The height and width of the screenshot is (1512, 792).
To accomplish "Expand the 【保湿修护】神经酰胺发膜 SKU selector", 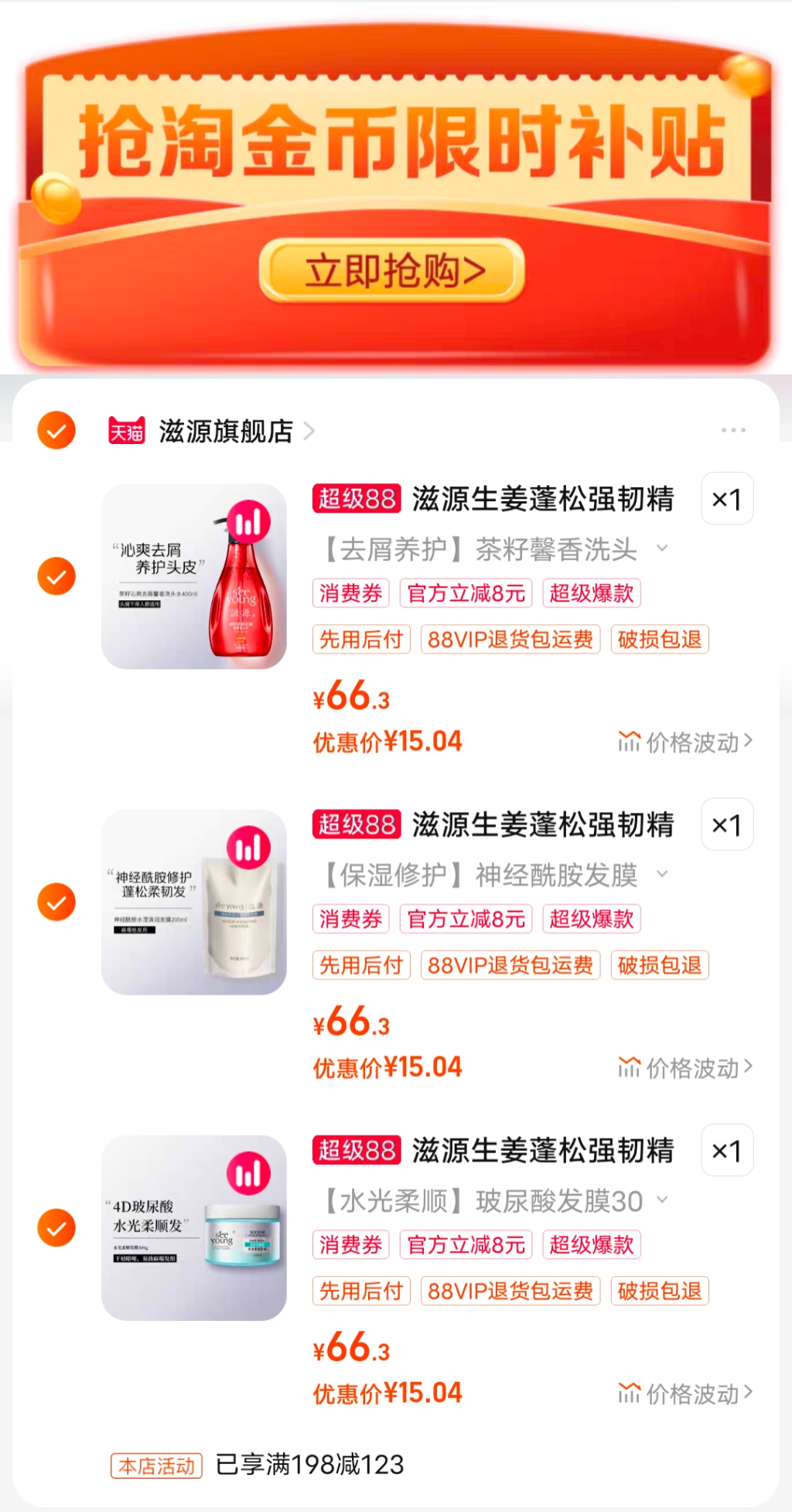I will click(661, 875).
